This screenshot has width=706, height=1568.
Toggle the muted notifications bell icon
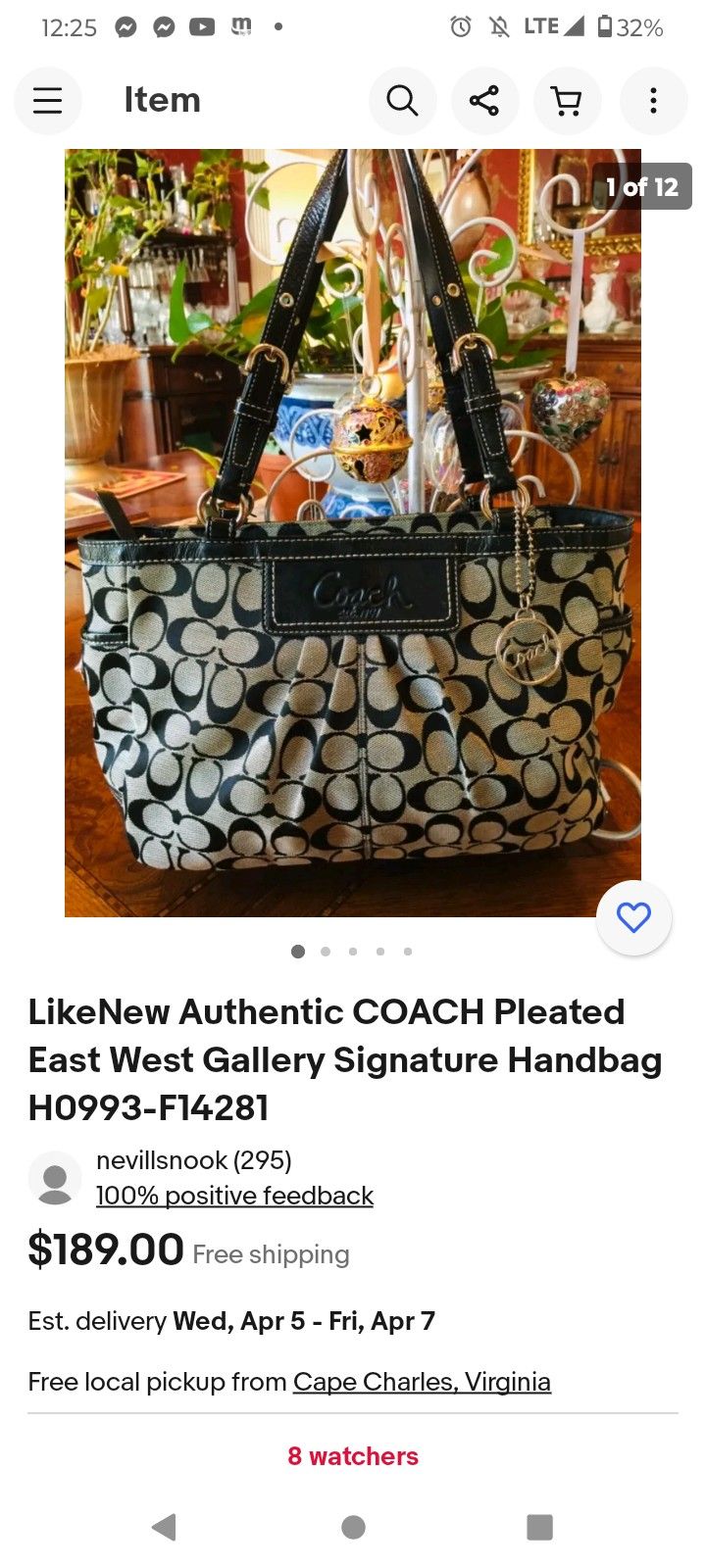499,26
